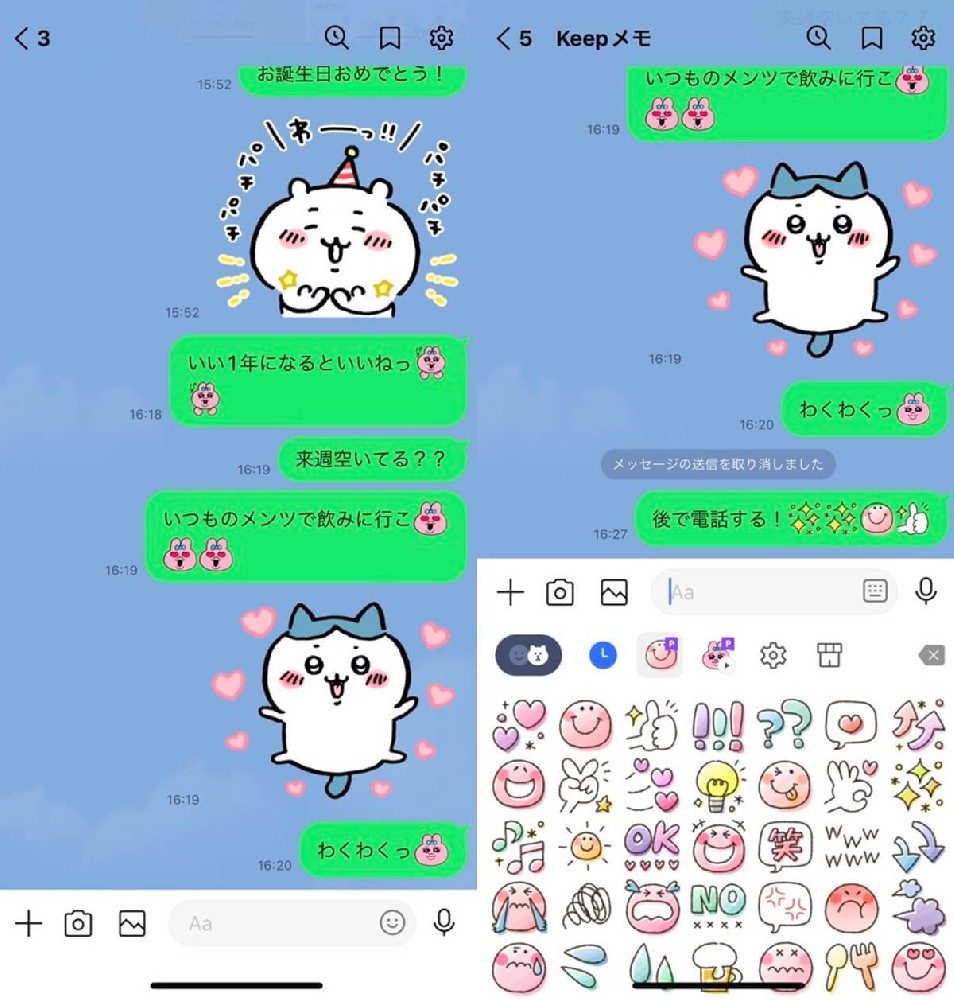Insert the light bulb emoji
Screen dimensions: 954x1000
718,785
